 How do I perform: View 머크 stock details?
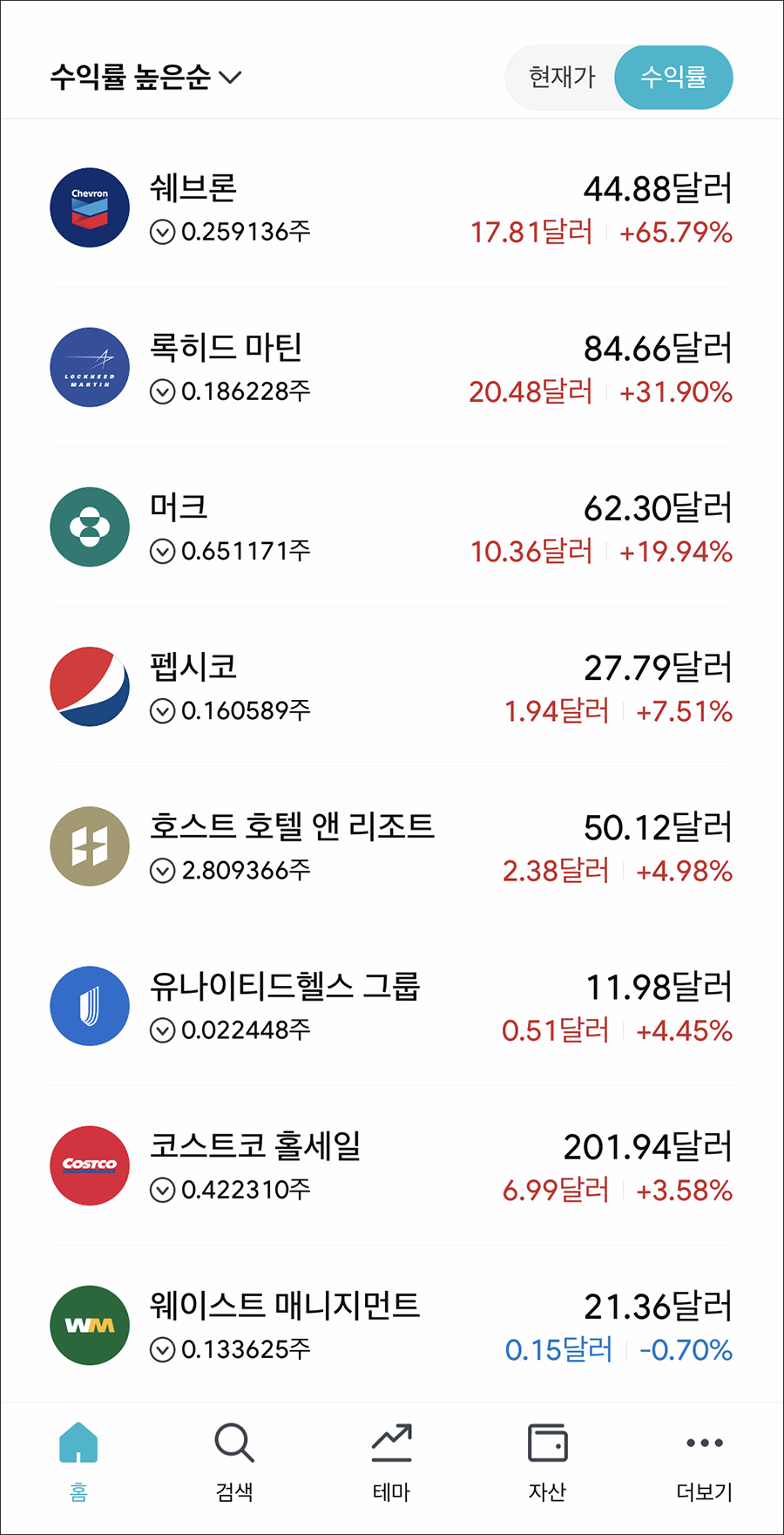pyautogui.click(x=391, y=527)
